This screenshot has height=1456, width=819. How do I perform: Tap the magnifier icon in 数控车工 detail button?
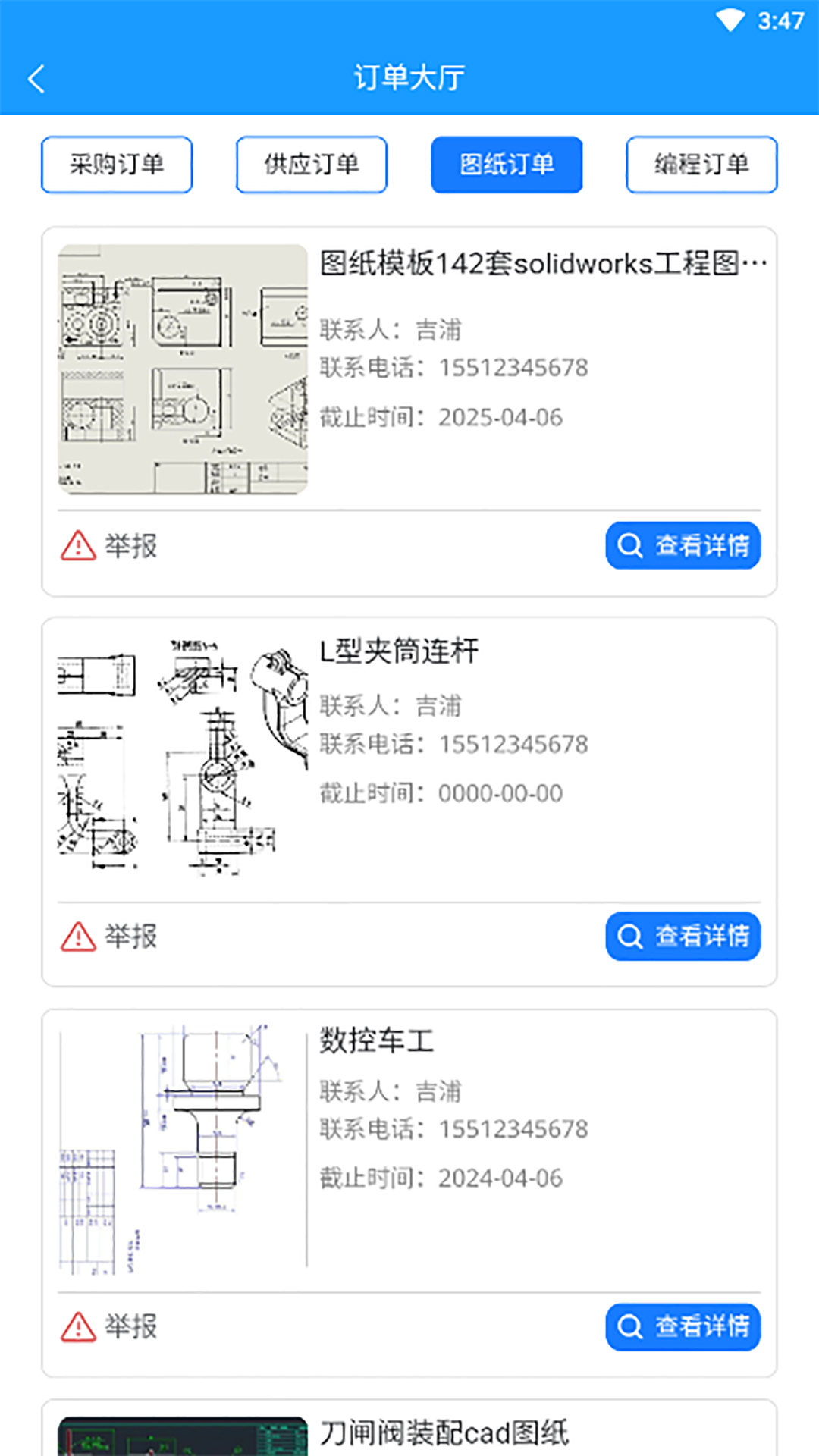pyautogui.click(x=630, y=1328)
